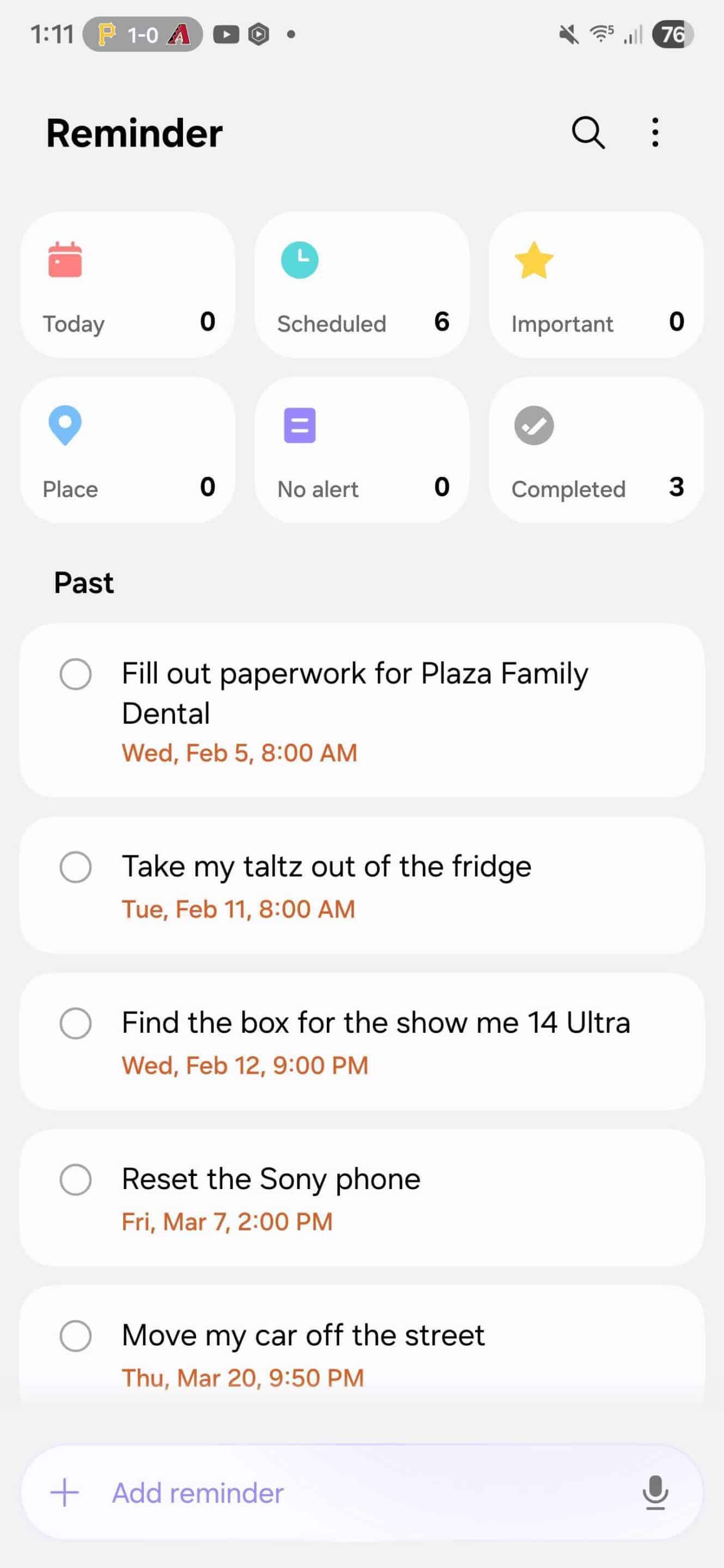
Task: Open the Important reminders card
Action: click(x=595, y=285)
